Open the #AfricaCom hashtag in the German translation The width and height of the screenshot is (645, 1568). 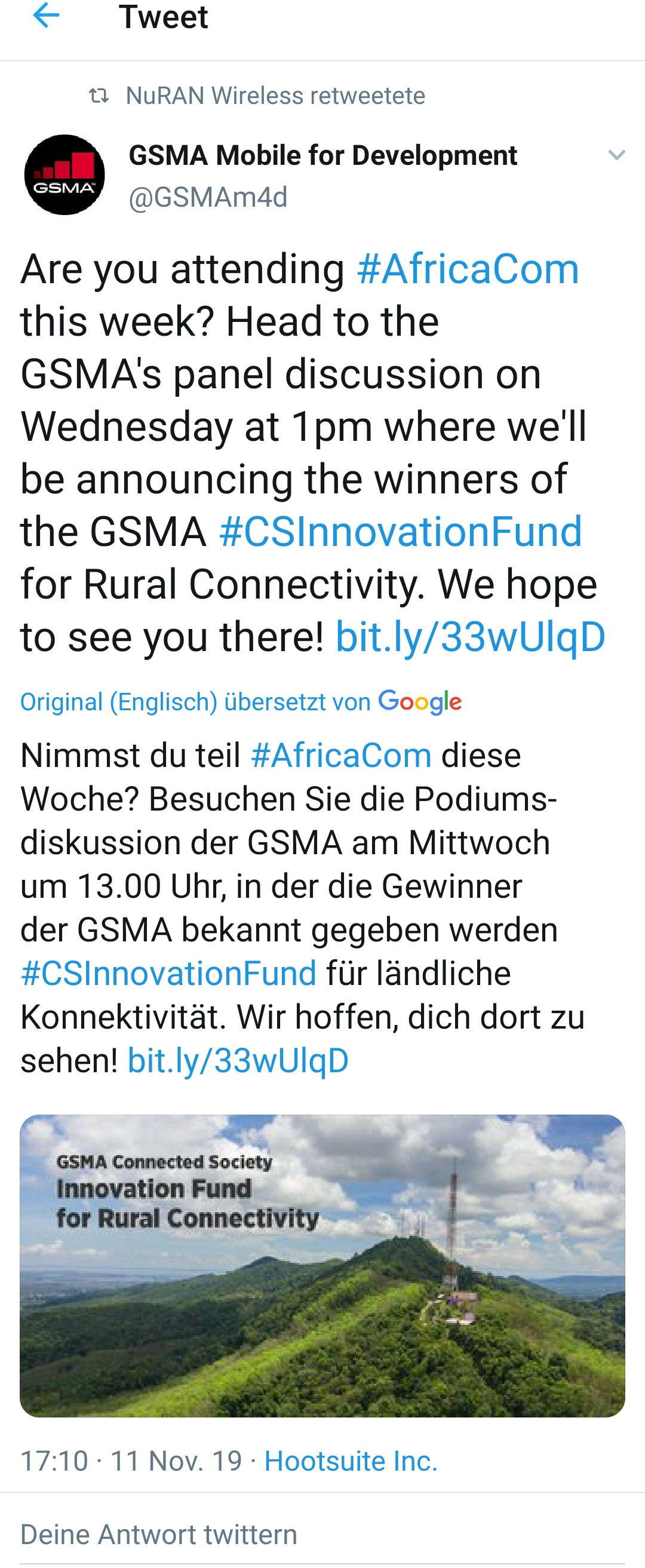point(341,756)
